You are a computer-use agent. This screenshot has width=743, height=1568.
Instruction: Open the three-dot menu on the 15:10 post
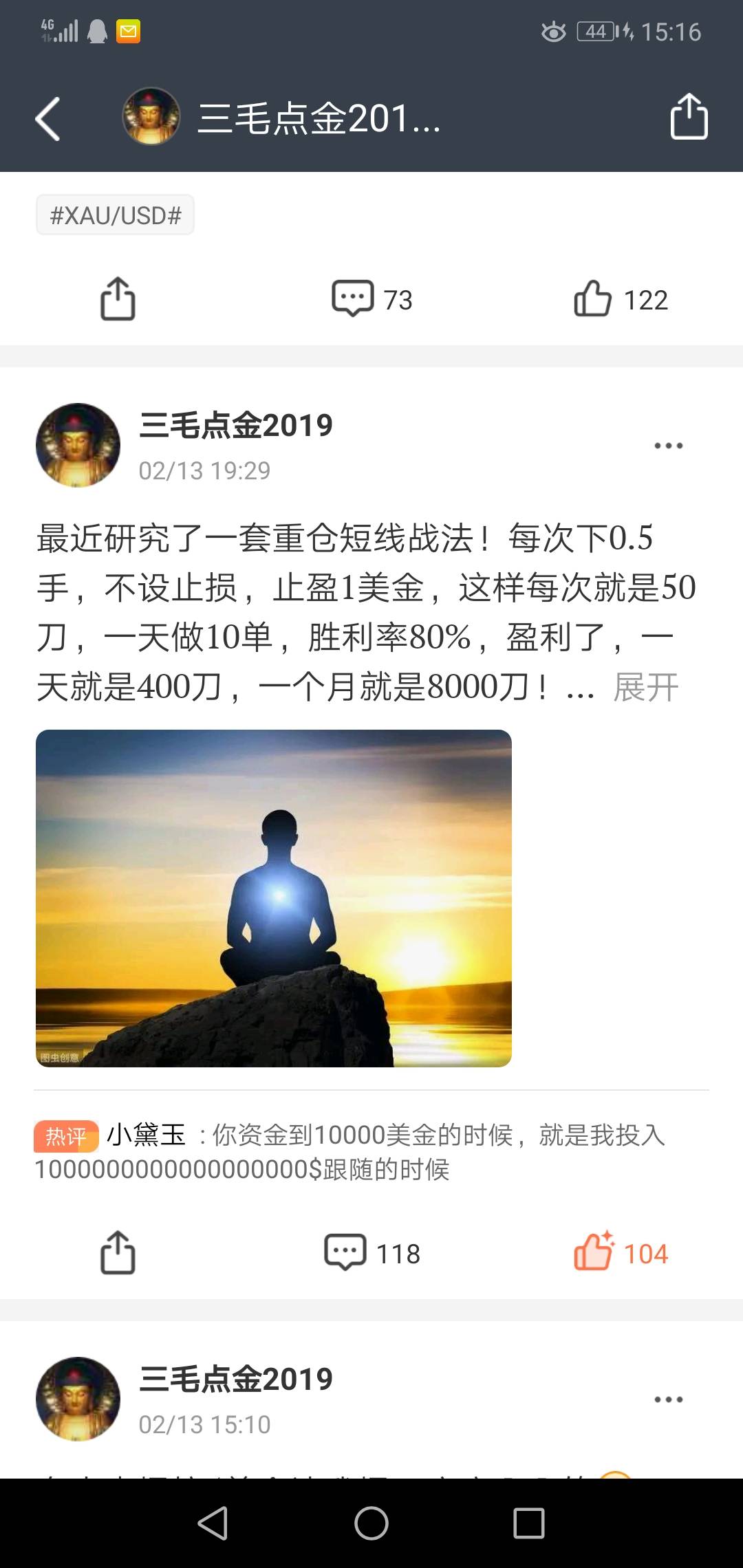coord(669,1400)
